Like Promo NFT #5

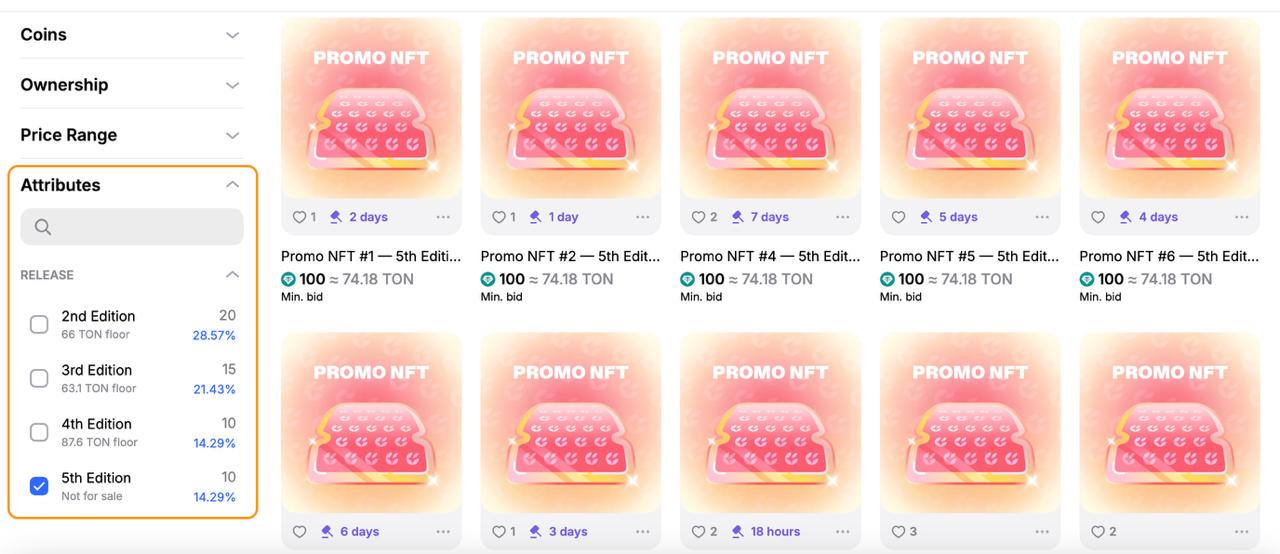pos(898,217)
